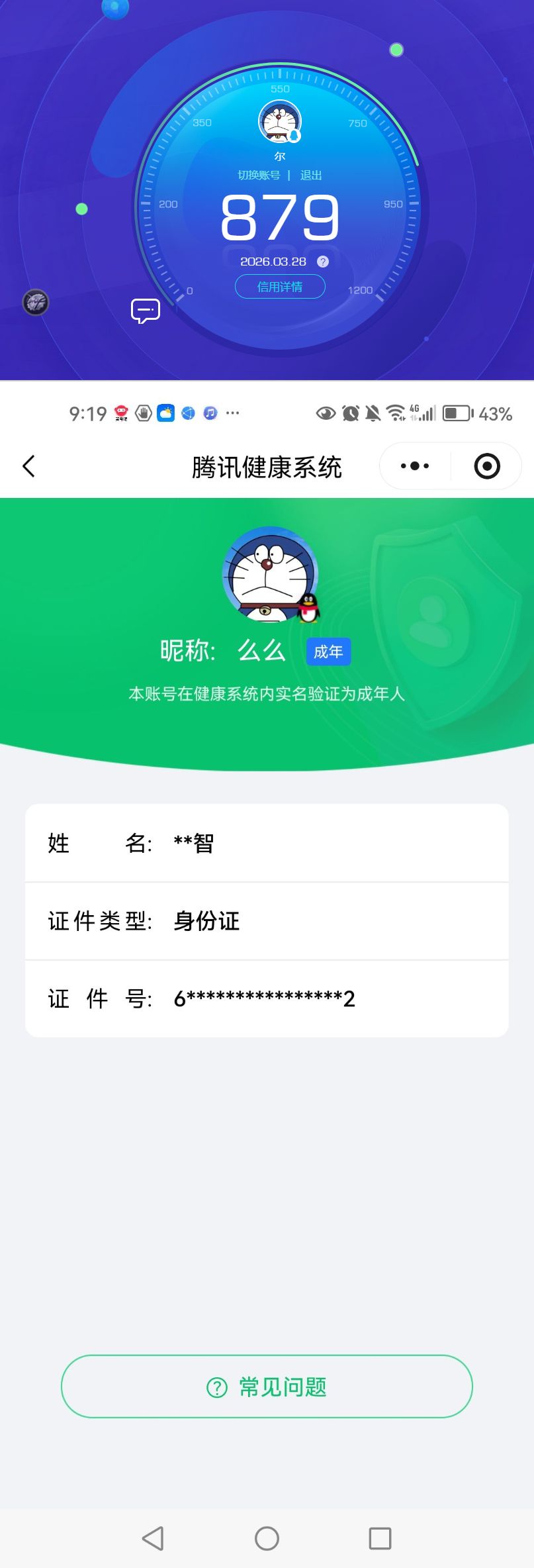Viewport: 534px width, 1568px height.
Task: Select the 切换账号 menu option
Action: 258,173
